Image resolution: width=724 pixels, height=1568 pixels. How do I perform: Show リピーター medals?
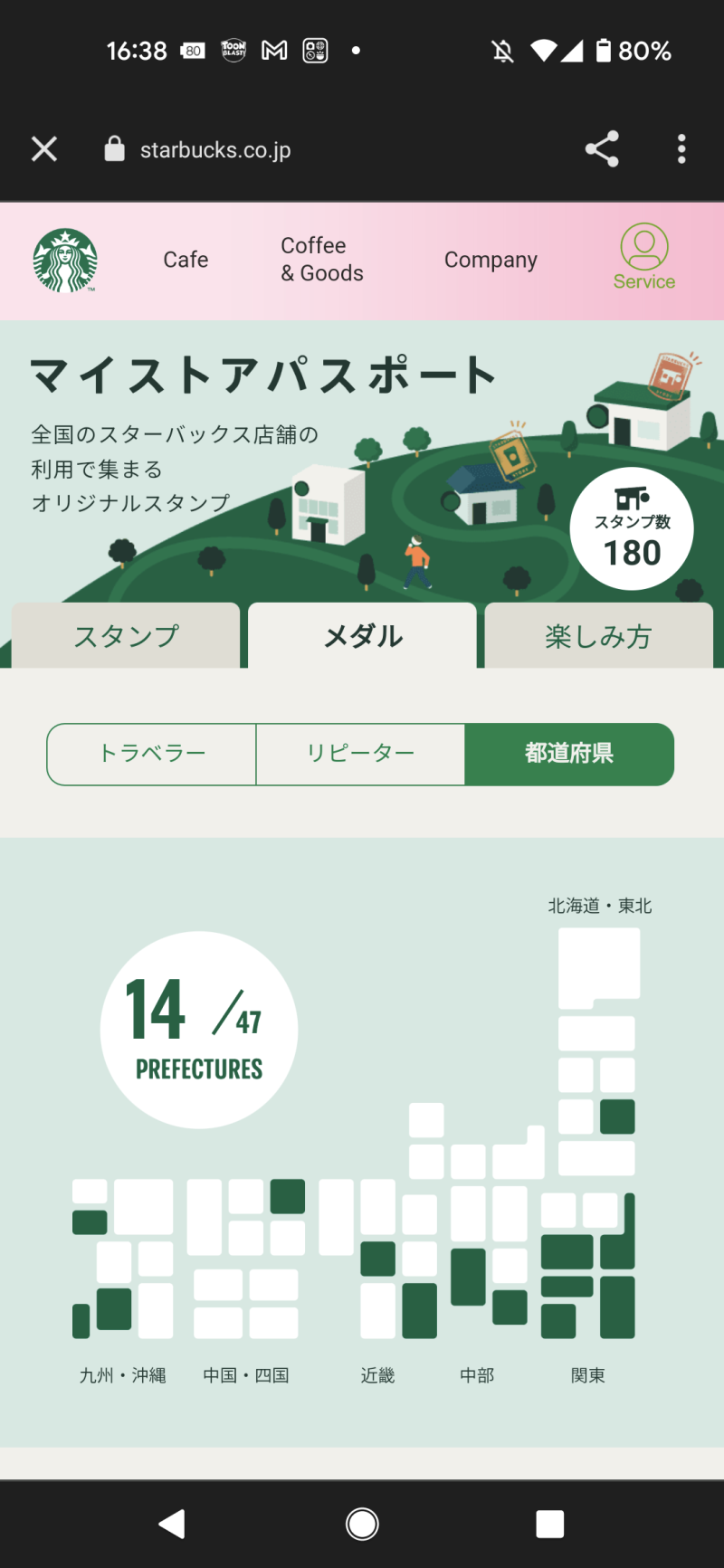(360, 754)
